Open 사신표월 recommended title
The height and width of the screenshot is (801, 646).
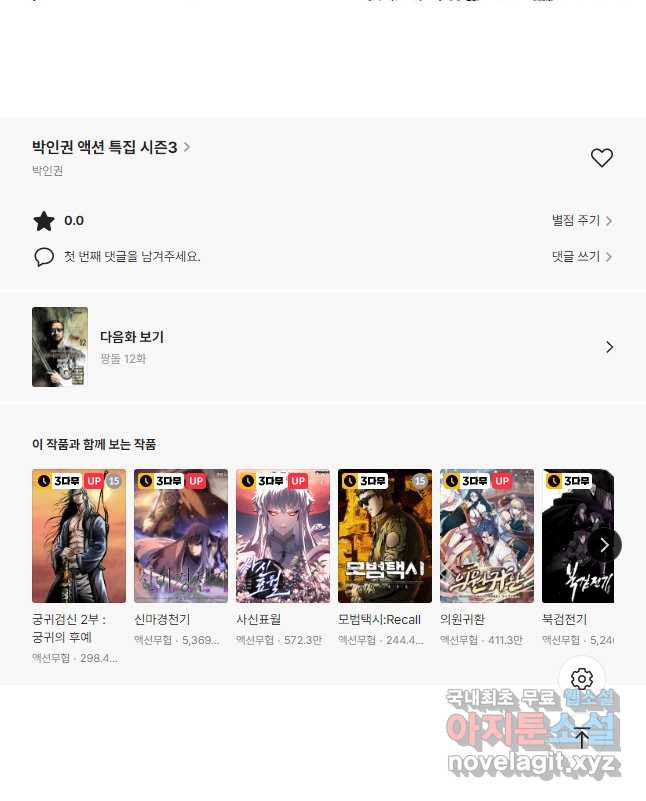[x=283, y=536]
